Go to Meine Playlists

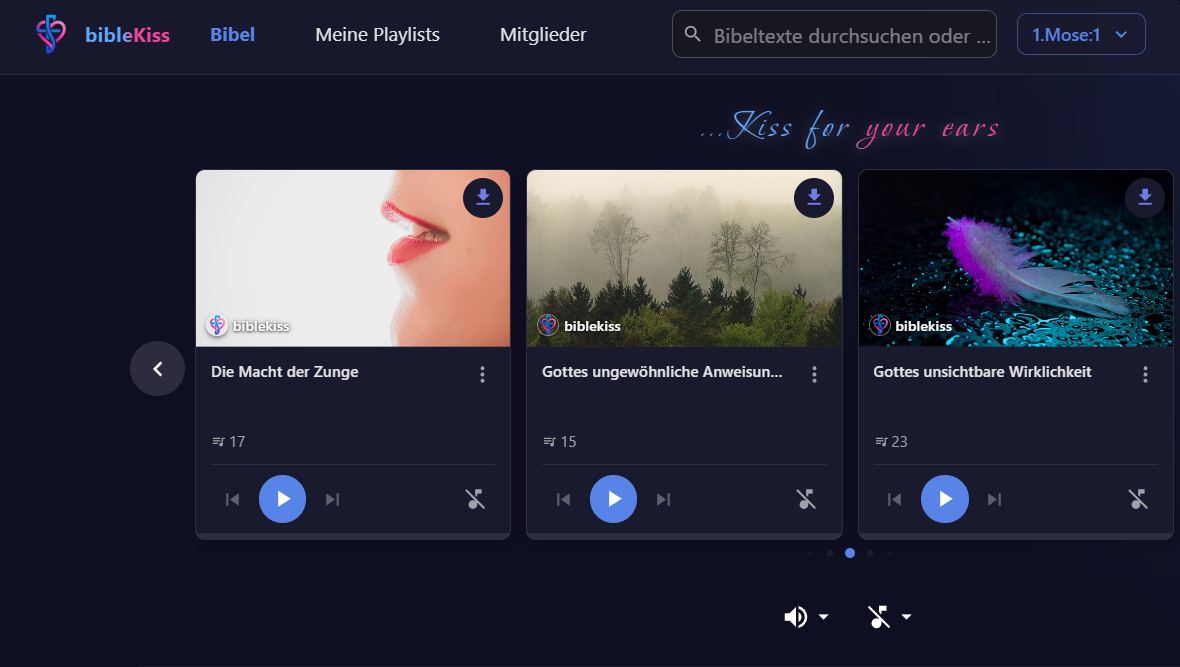click(x=377, y=35)
